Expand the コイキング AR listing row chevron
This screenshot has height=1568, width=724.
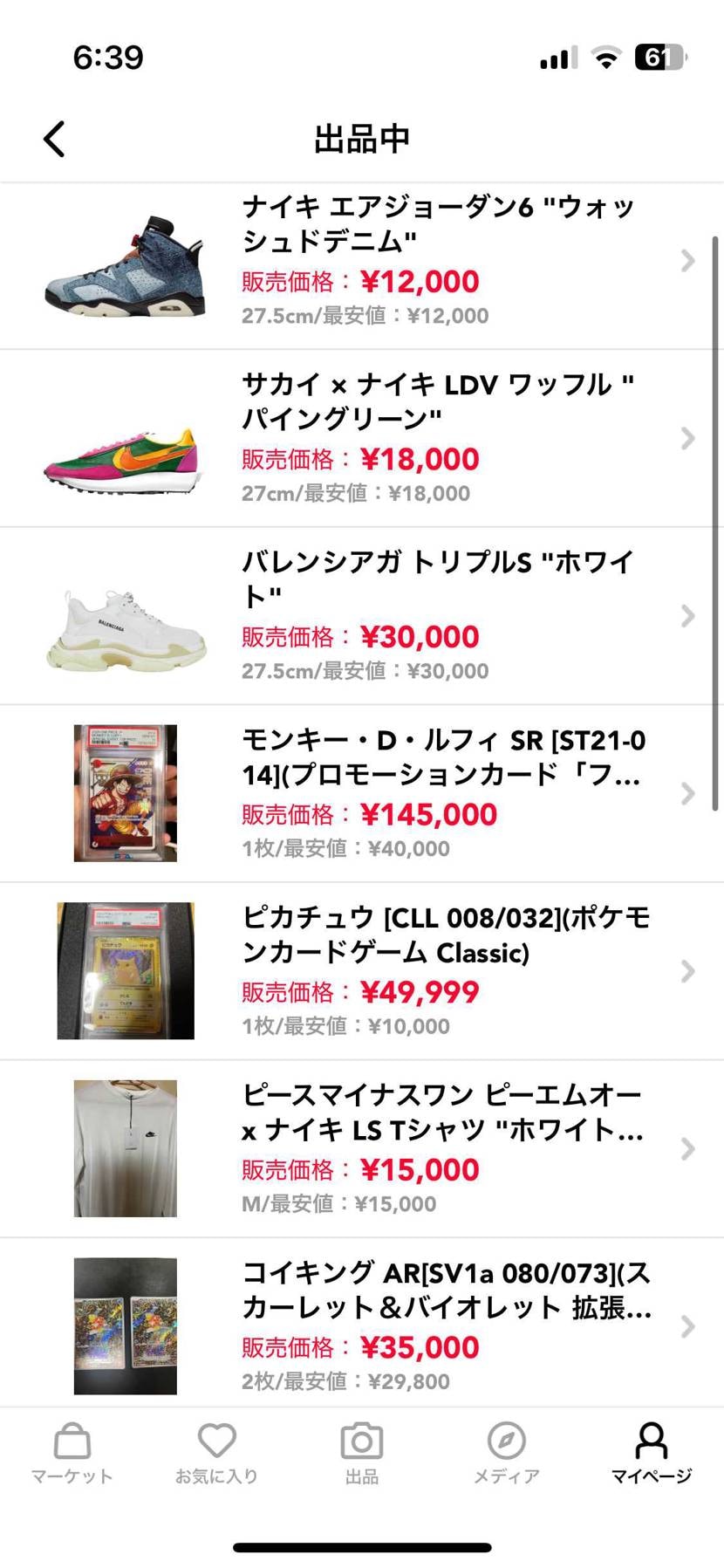[x=688, y=1325]
